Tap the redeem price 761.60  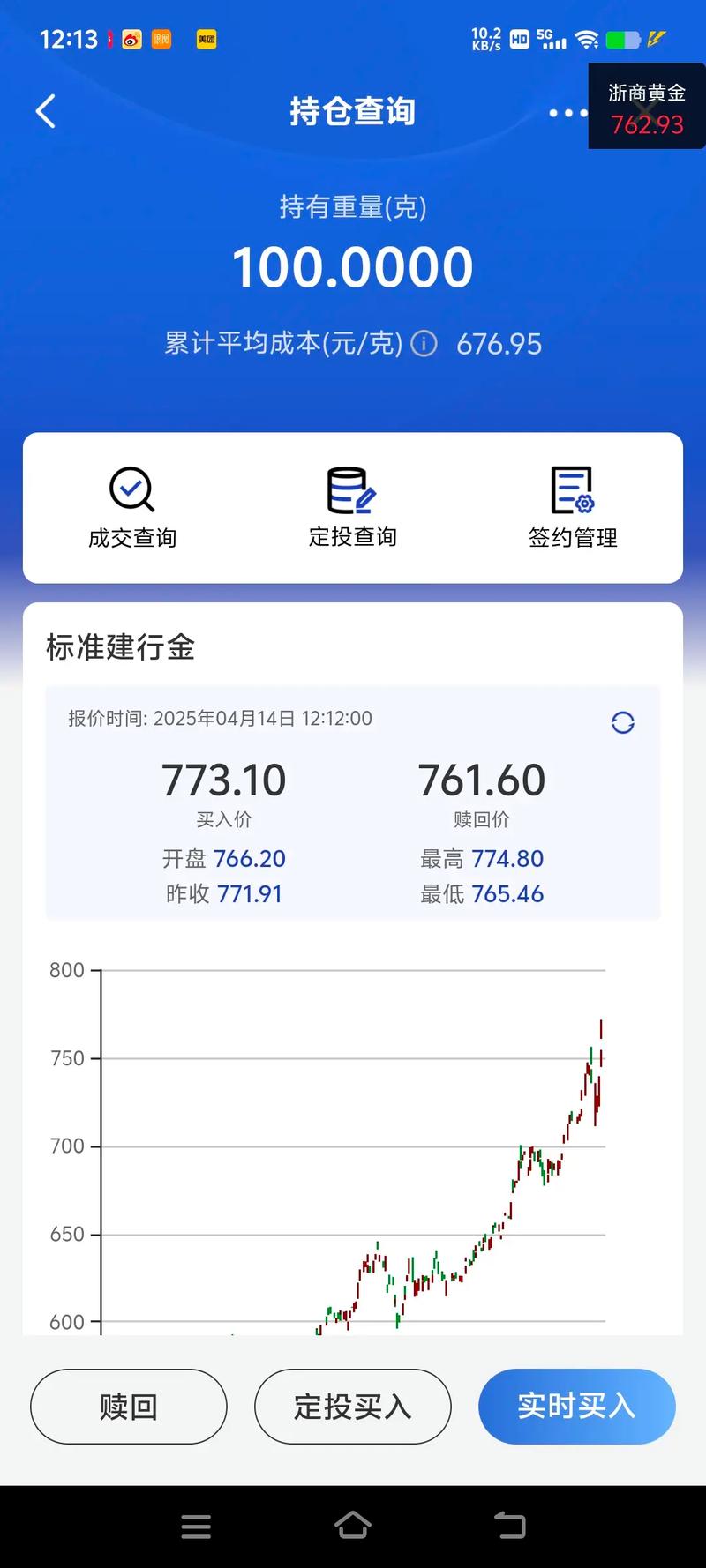482,780
